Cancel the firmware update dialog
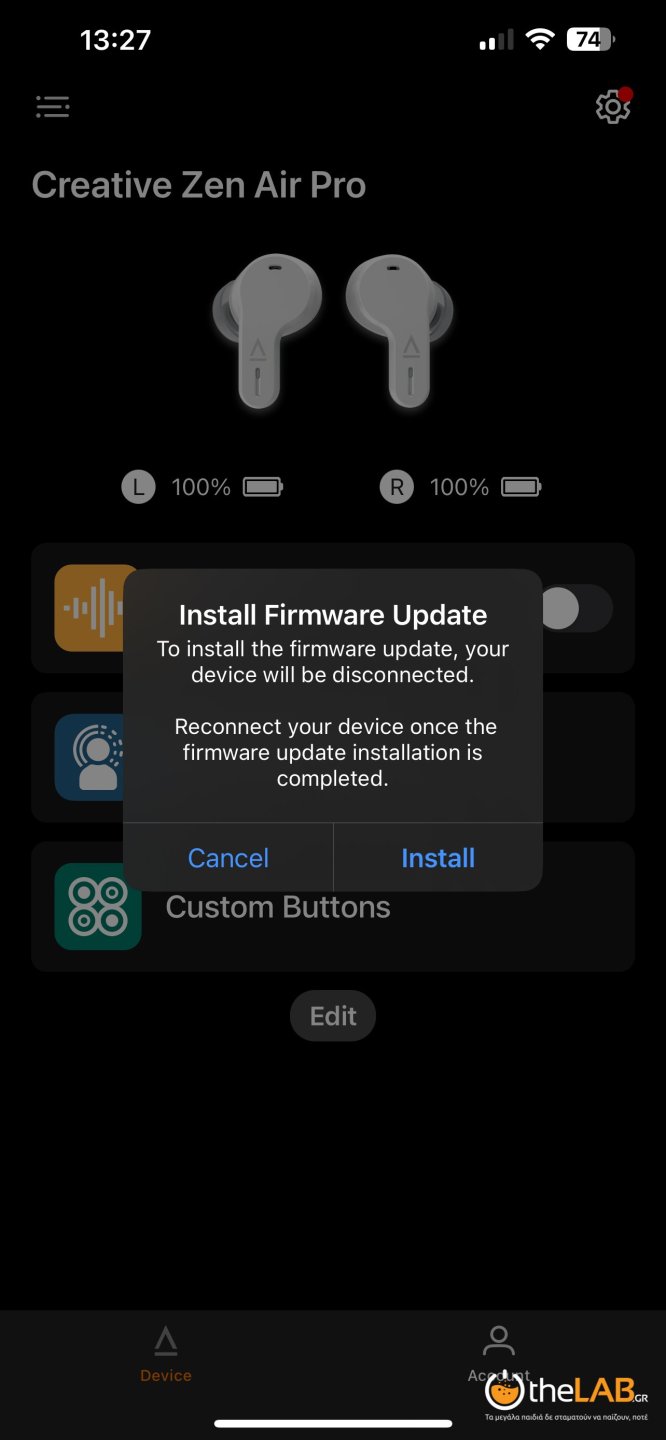Screen dimensions: 666x1440 [x=228, y=858]
